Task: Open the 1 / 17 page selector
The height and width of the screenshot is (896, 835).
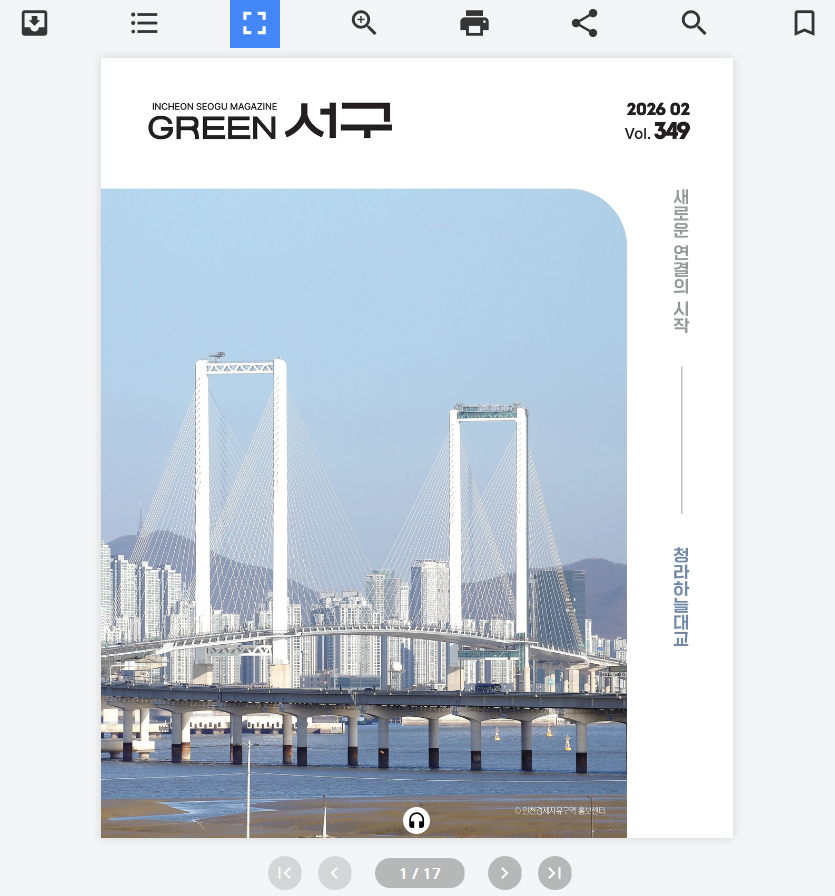Action: point(420,873)
